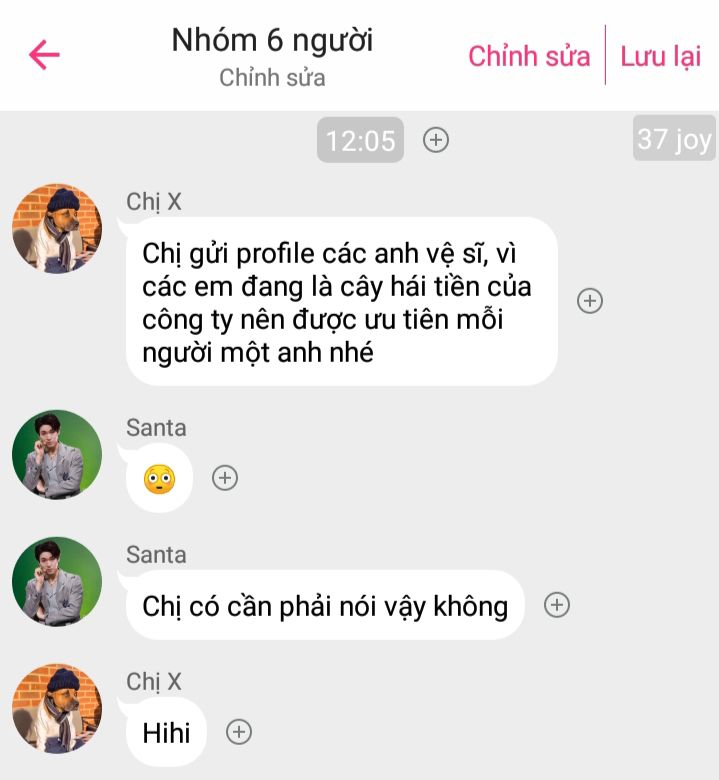The image size is (719, 780).
Task: Edit the group subtitle under Nhóm 6 người
Action: [272, 77]
